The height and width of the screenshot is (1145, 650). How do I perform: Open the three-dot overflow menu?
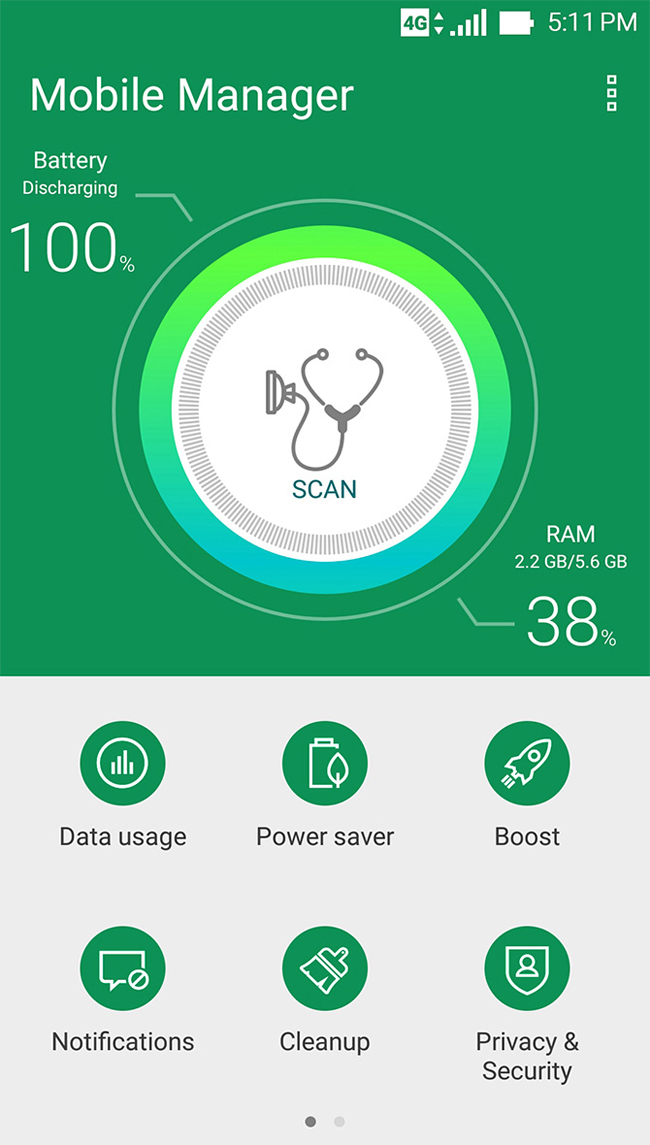612,93
